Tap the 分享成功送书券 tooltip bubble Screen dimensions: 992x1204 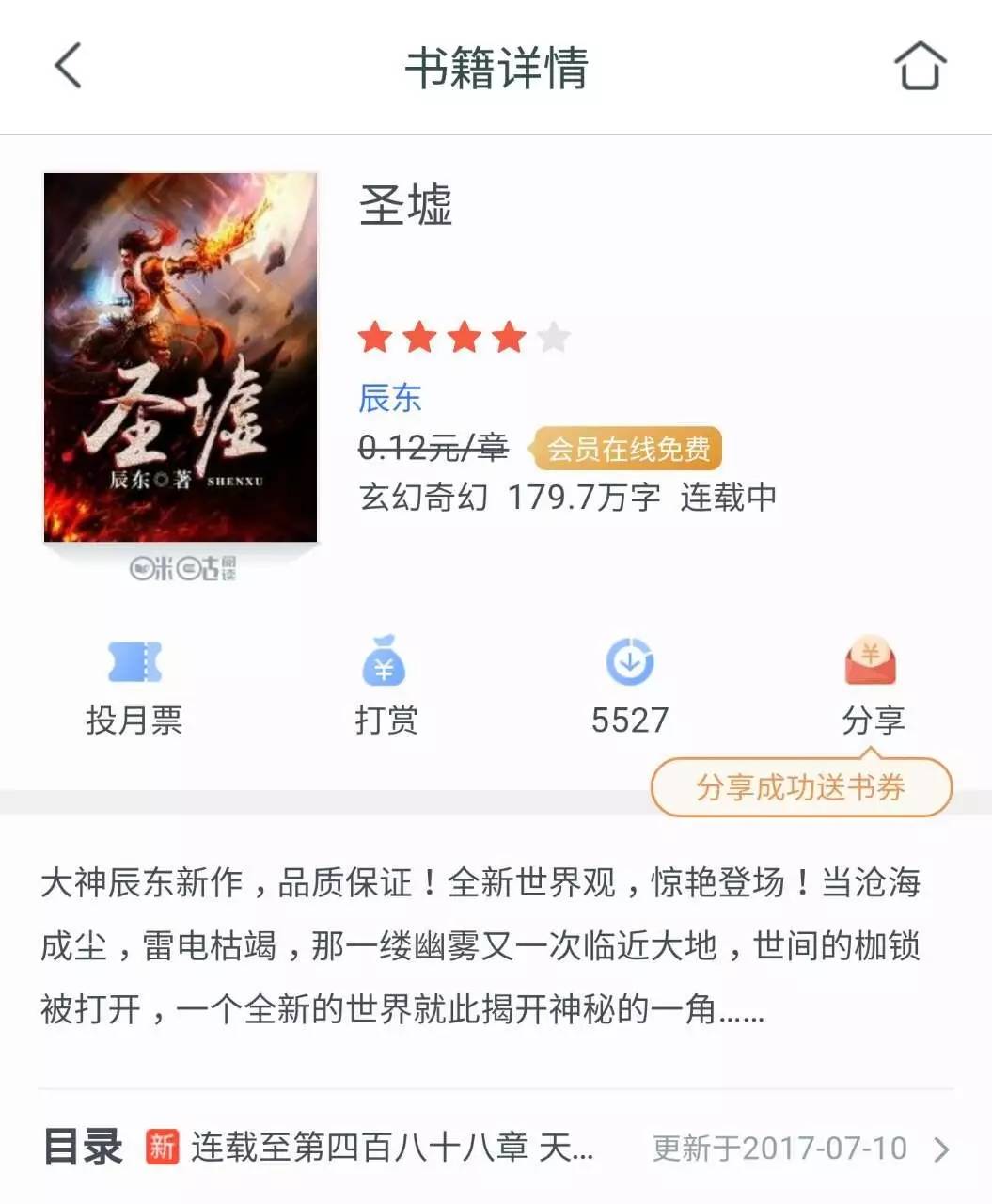click(800, 788)
